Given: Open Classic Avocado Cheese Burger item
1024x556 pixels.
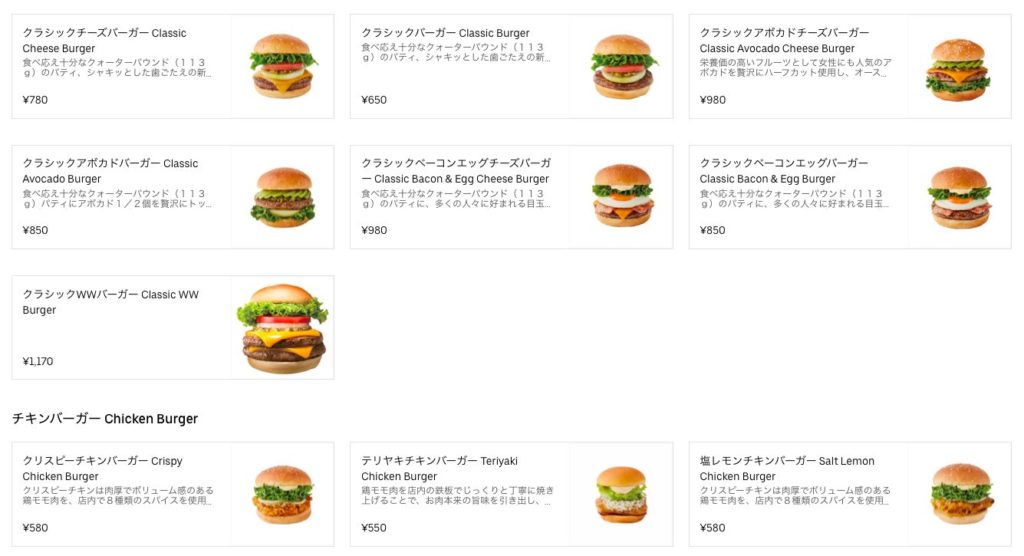Looking at the screenshot, I should point(850,66).
